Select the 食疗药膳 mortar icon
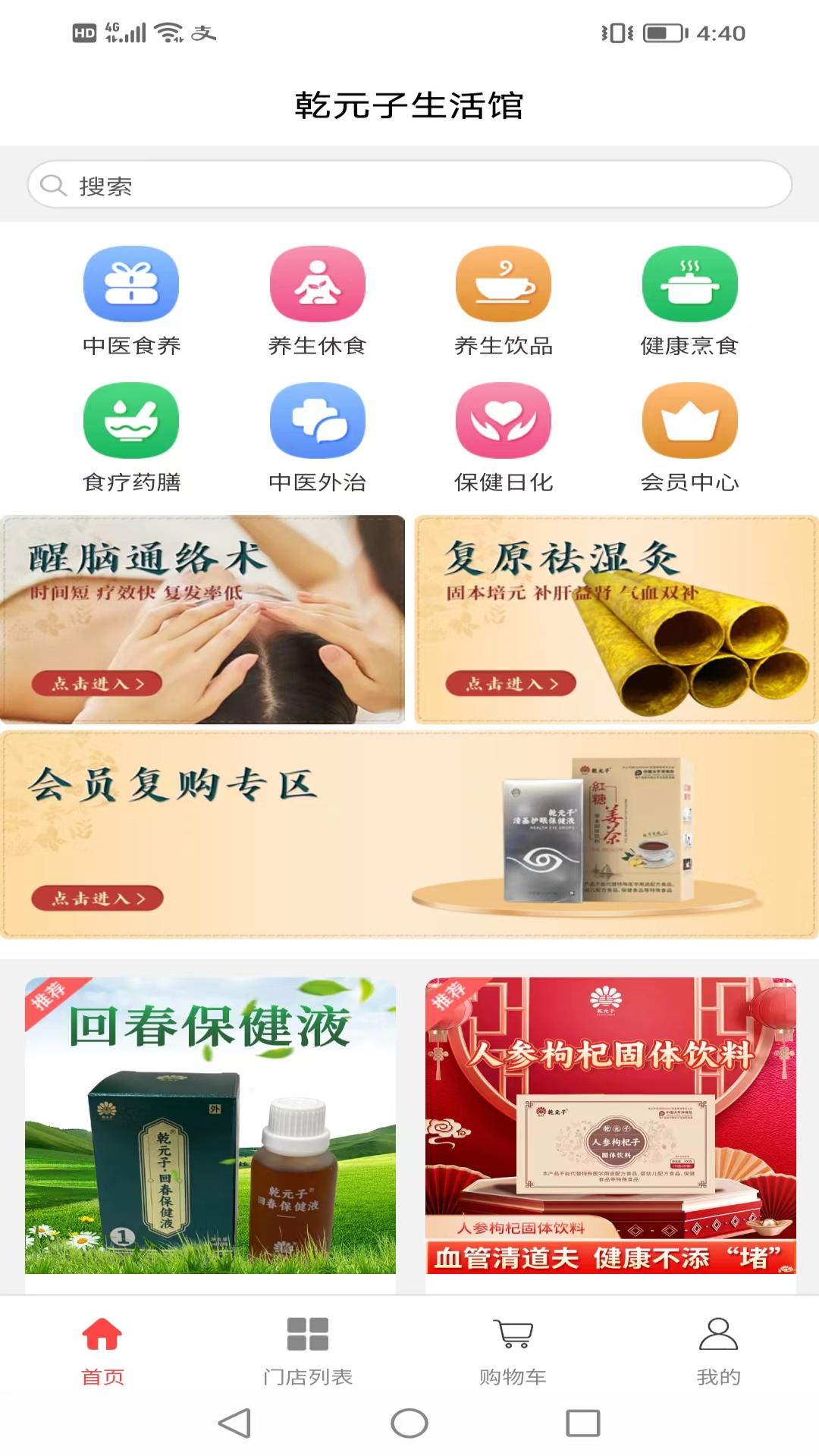 pyautogui.click(x=132, y=423)
